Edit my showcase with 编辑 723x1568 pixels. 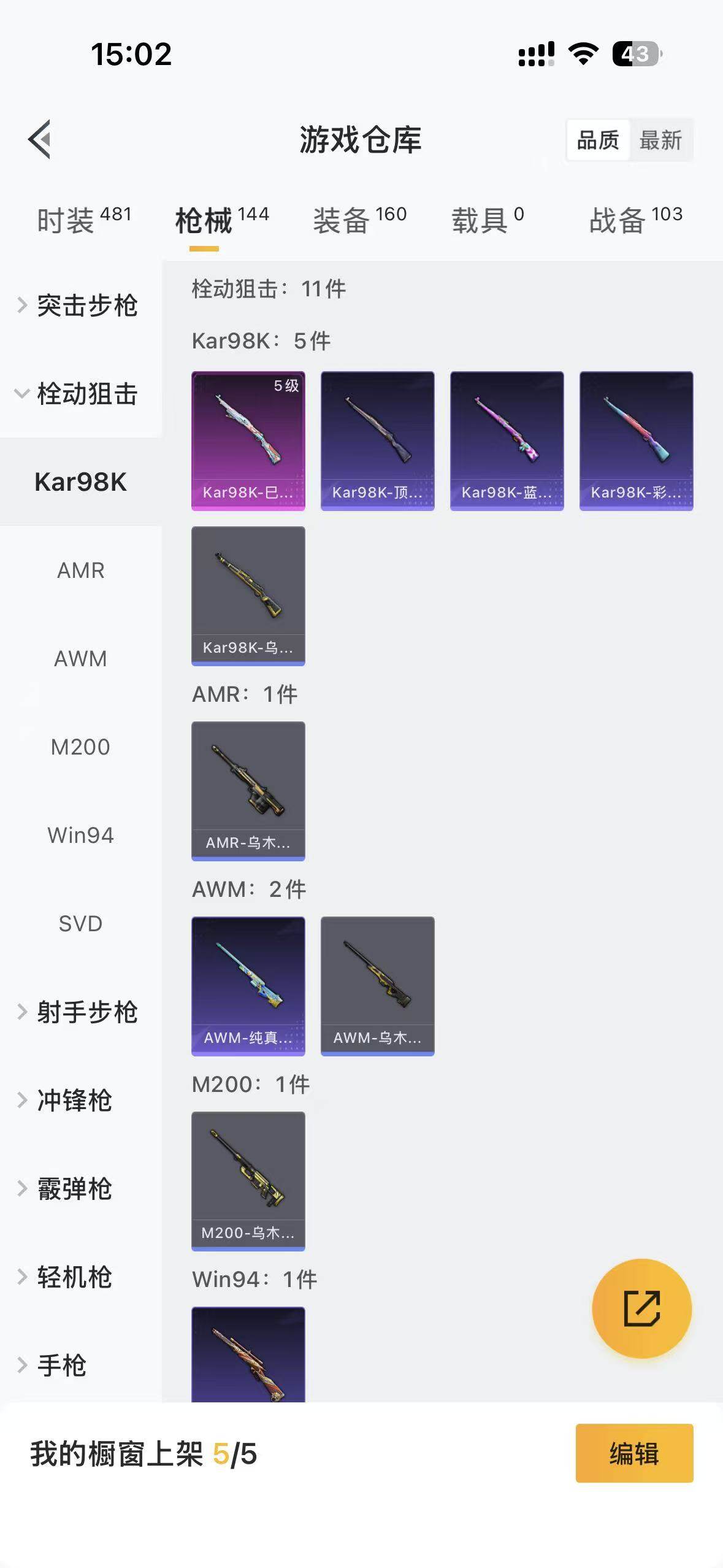(x=634, y=1453)
